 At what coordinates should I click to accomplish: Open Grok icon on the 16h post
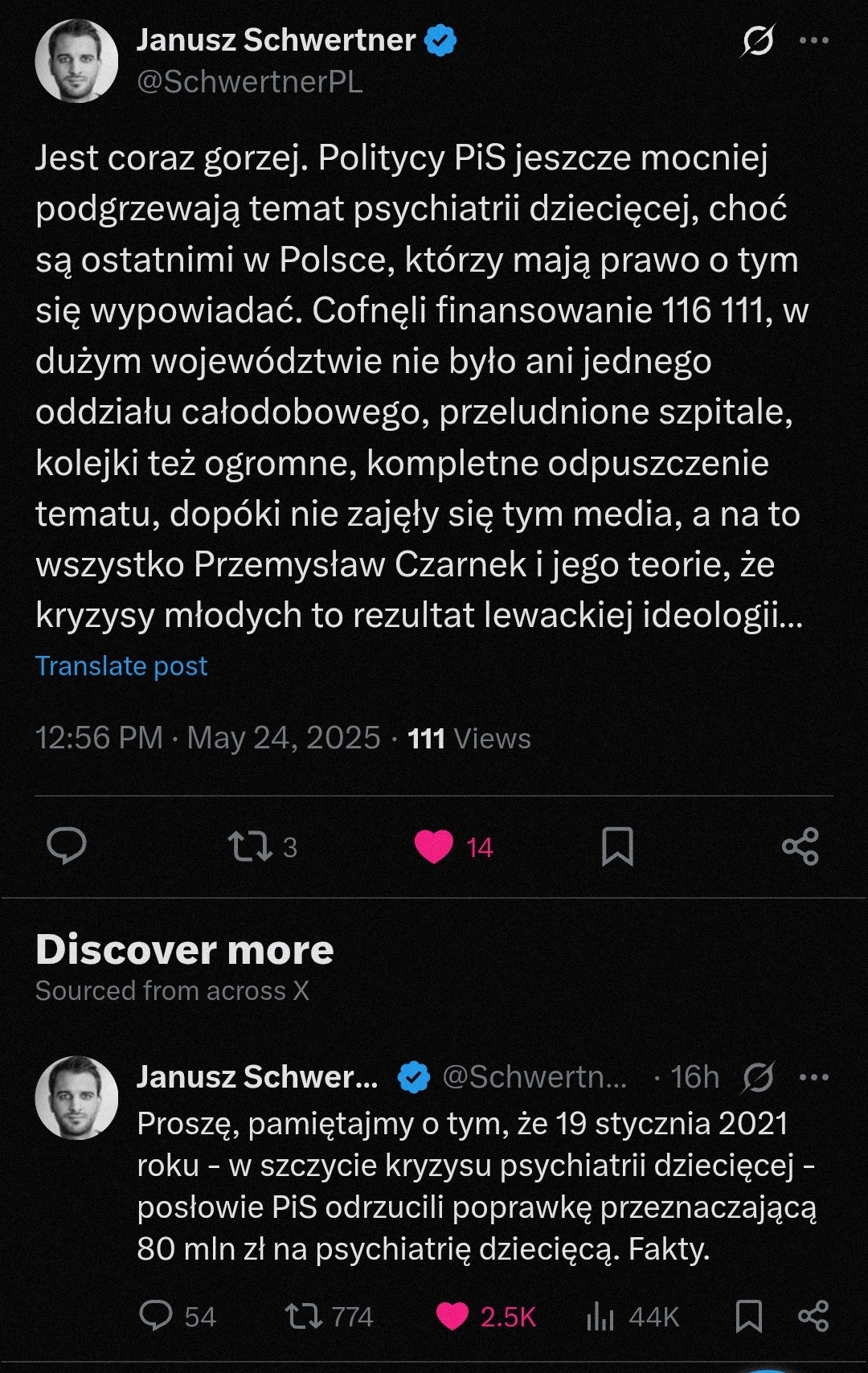pyautogui.click(x=758, y=1077)
